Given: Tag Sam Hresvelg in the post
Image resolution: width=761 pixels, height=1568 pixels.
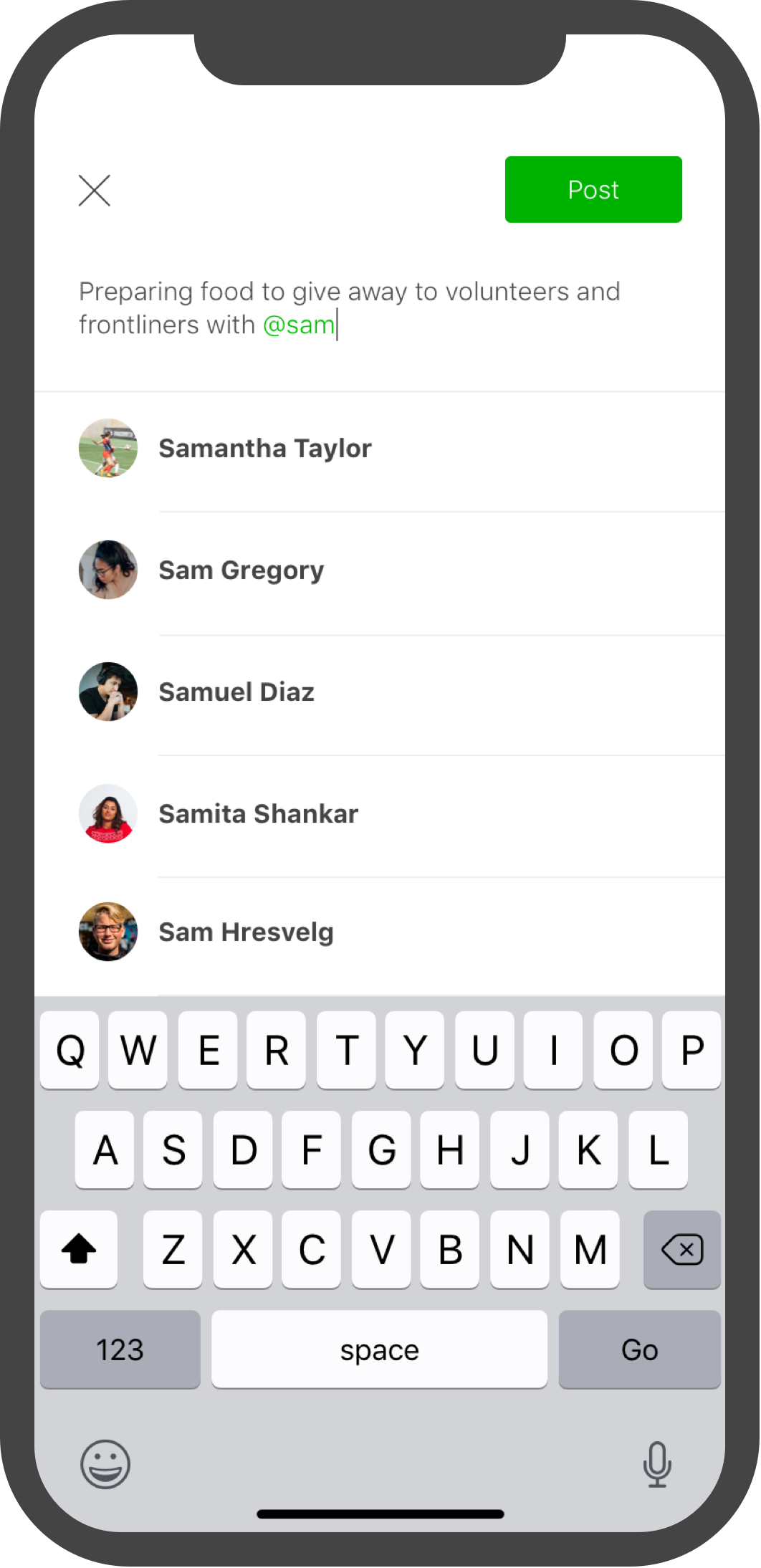Looking at the screenshot, I should 246,932.
